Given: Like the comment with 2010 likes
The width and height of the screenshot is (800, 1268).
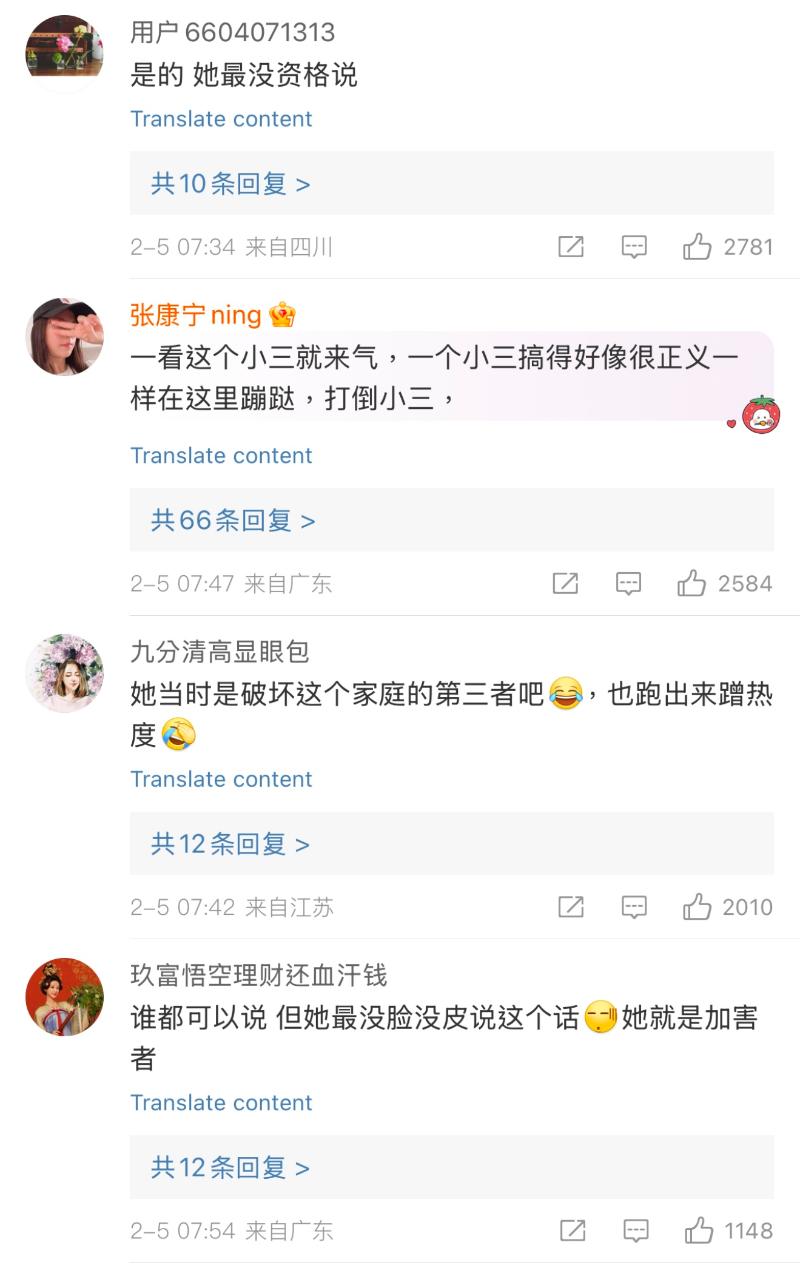Looking at the screenshot, I should tap(697, 908).
